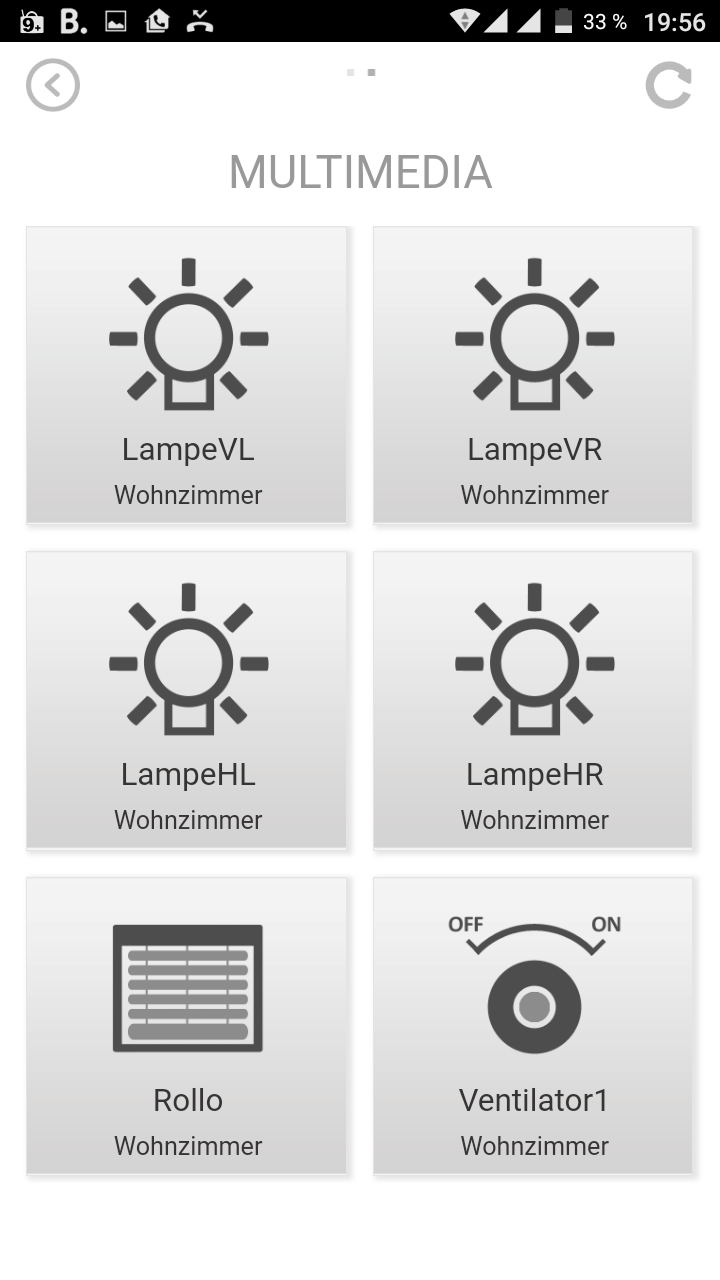Go back using the circled arrow

point(53,85)
